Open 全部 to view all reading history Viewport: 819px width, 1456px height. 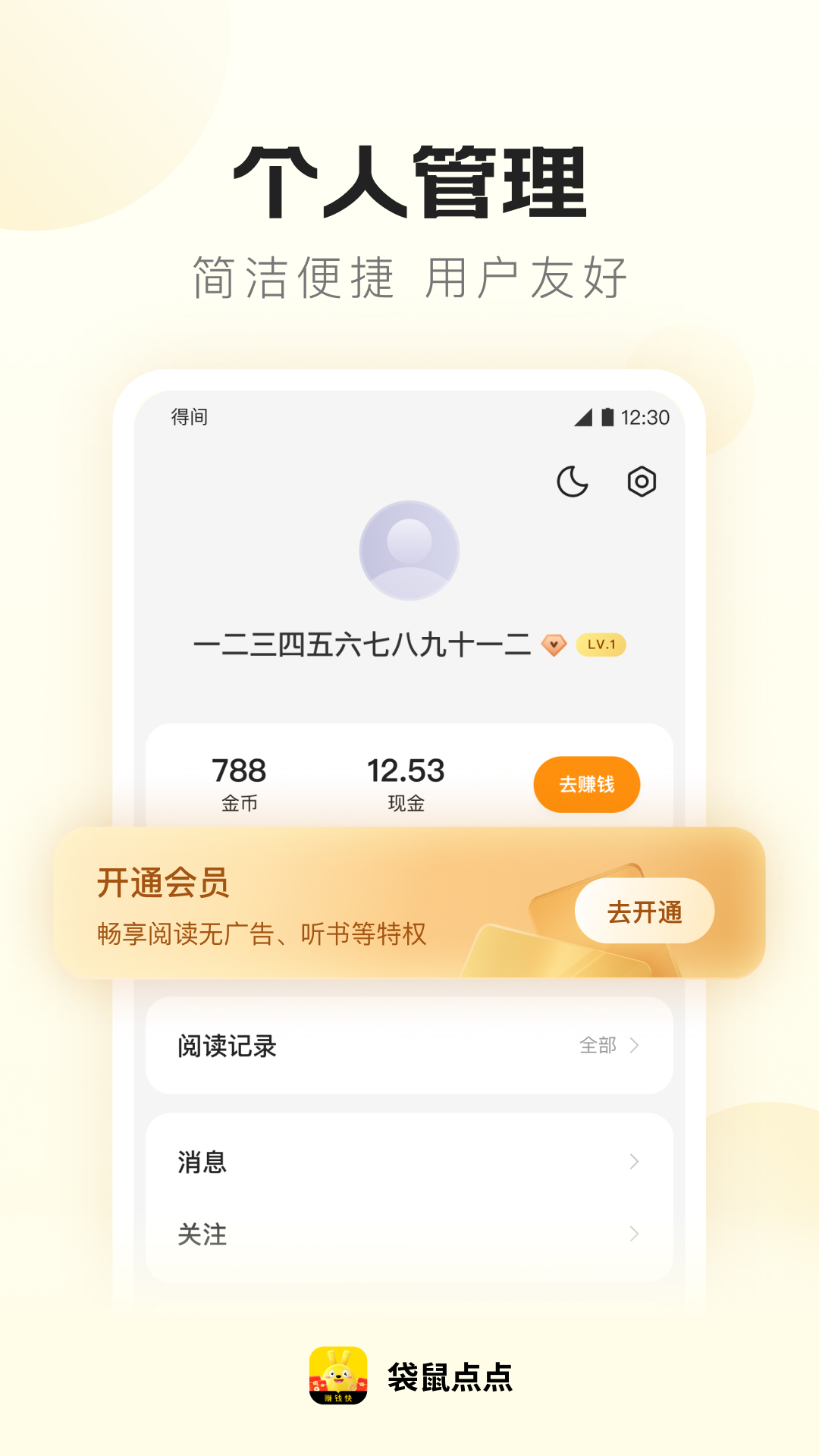[595, 1045]
